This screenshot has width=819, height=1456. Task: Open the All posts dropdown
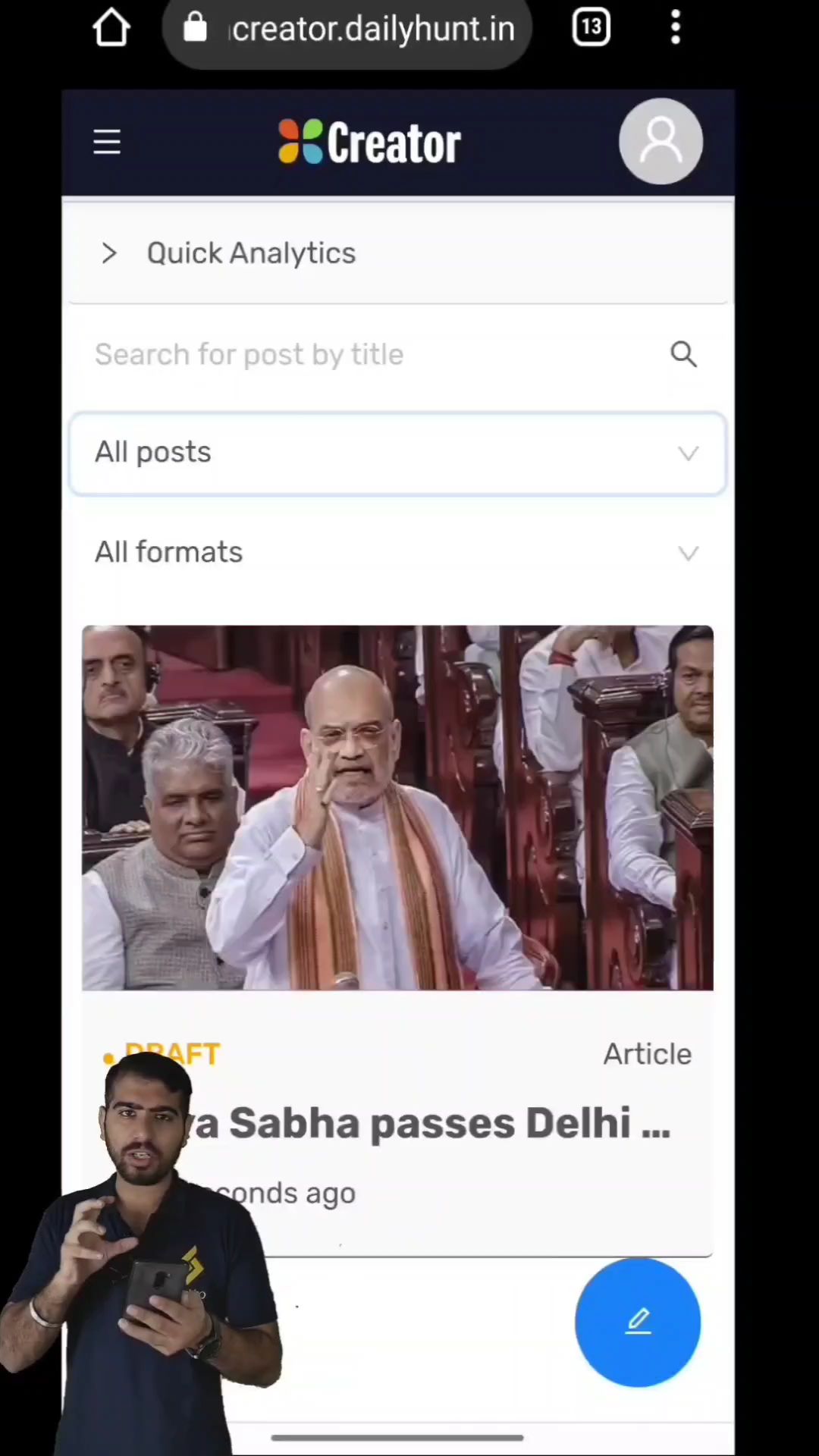[x=397, y=453]
